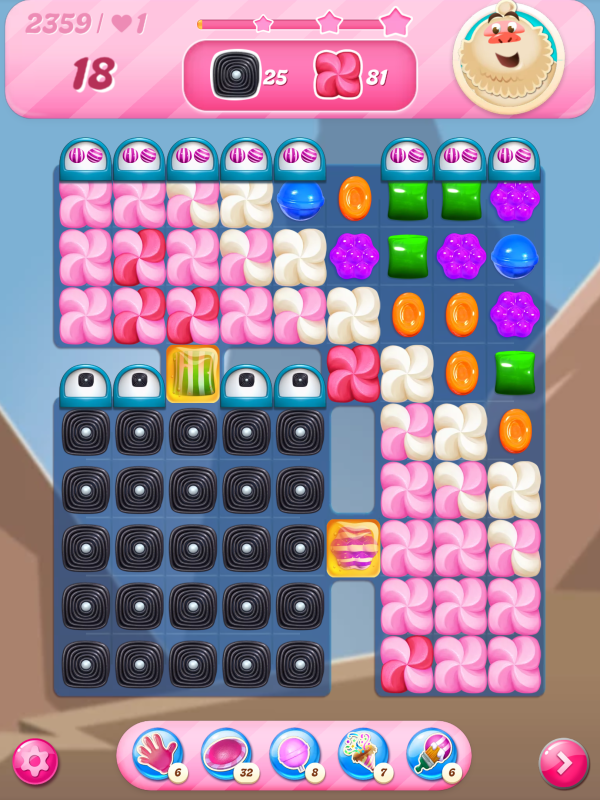Screen dimensions: 600x800
Task: Pick the striped paintbrush booster
Action: click(x=431, y=754)
